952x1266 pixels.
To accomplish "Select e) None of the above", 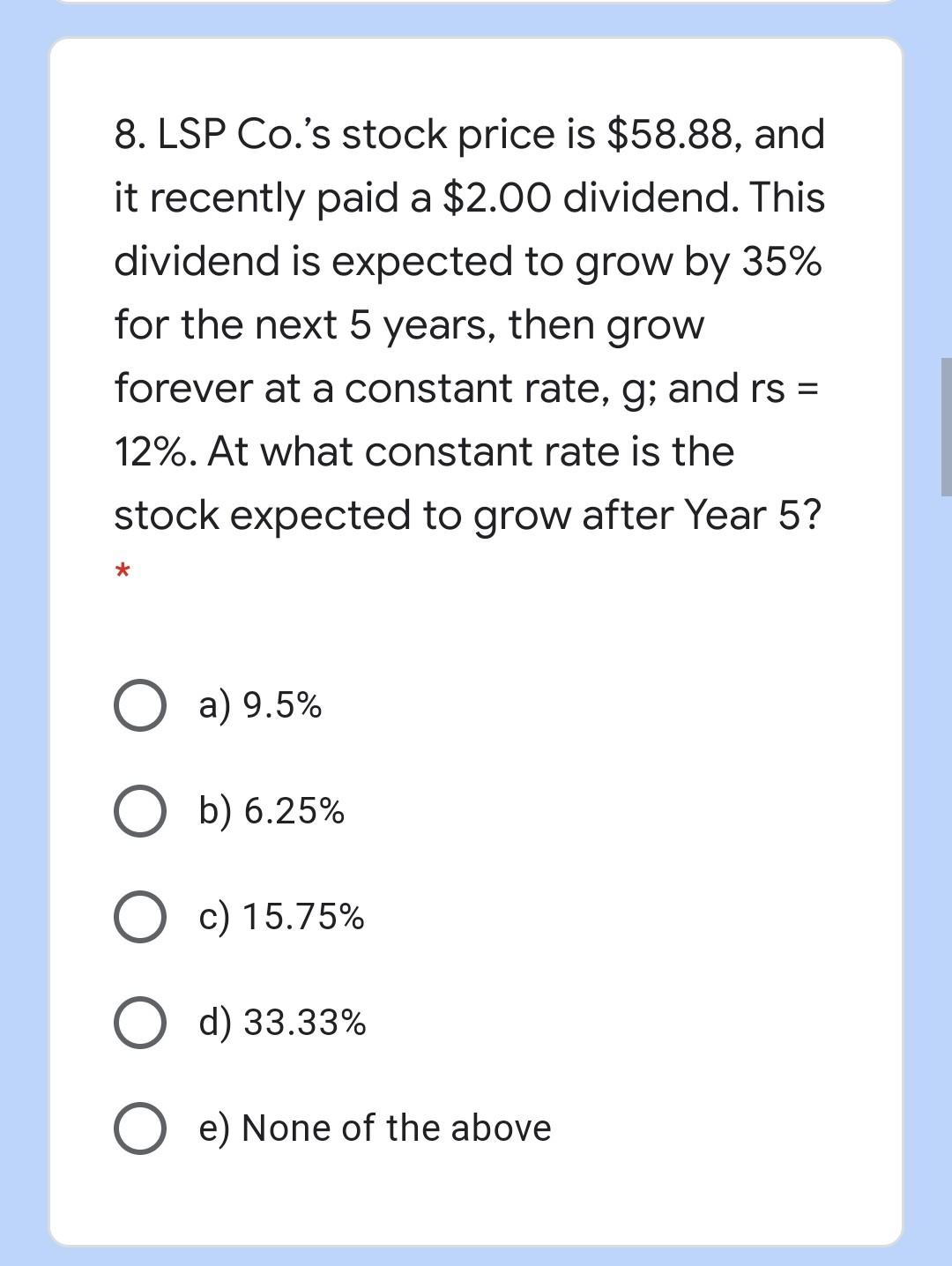I will 139,1128.
